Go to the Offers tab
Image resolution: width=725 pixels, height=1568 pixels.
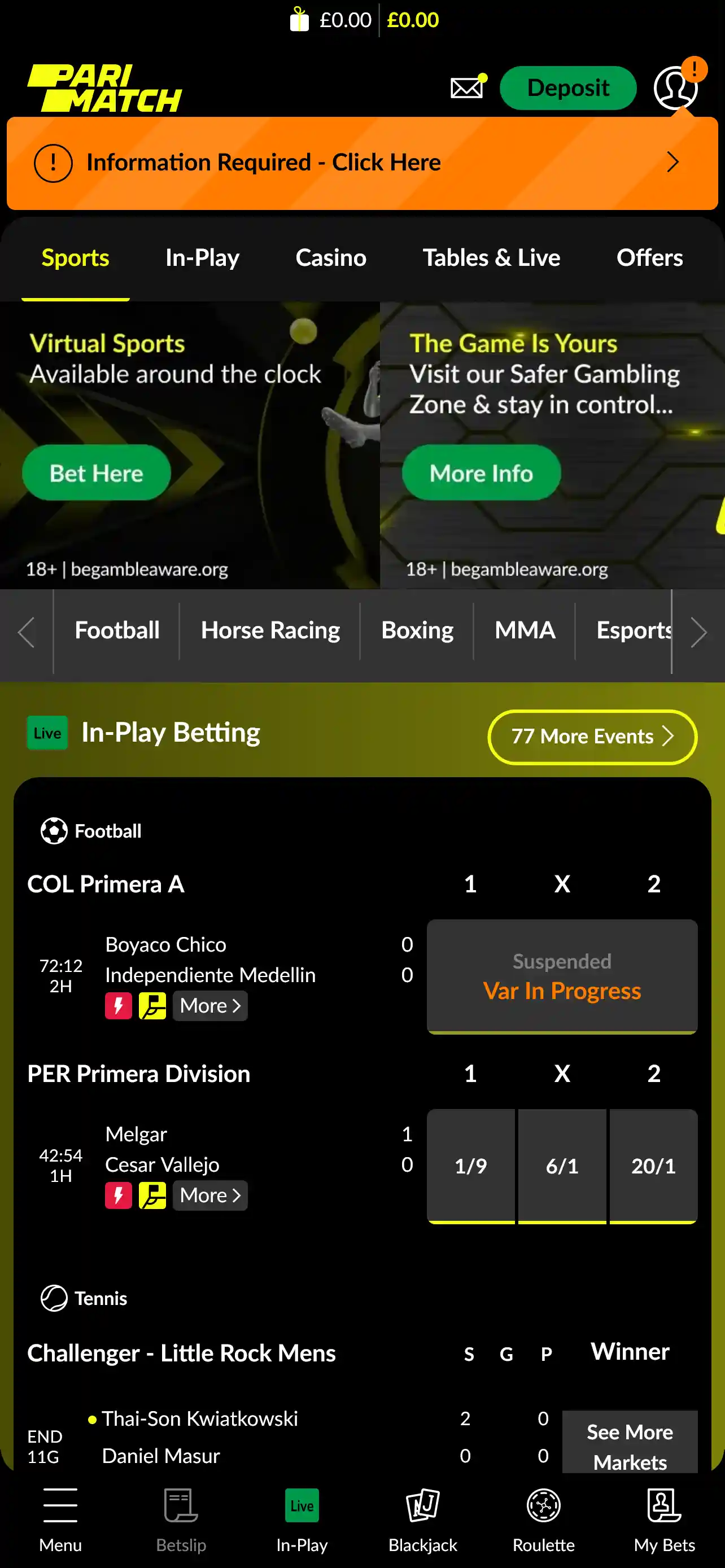(649, 258)
